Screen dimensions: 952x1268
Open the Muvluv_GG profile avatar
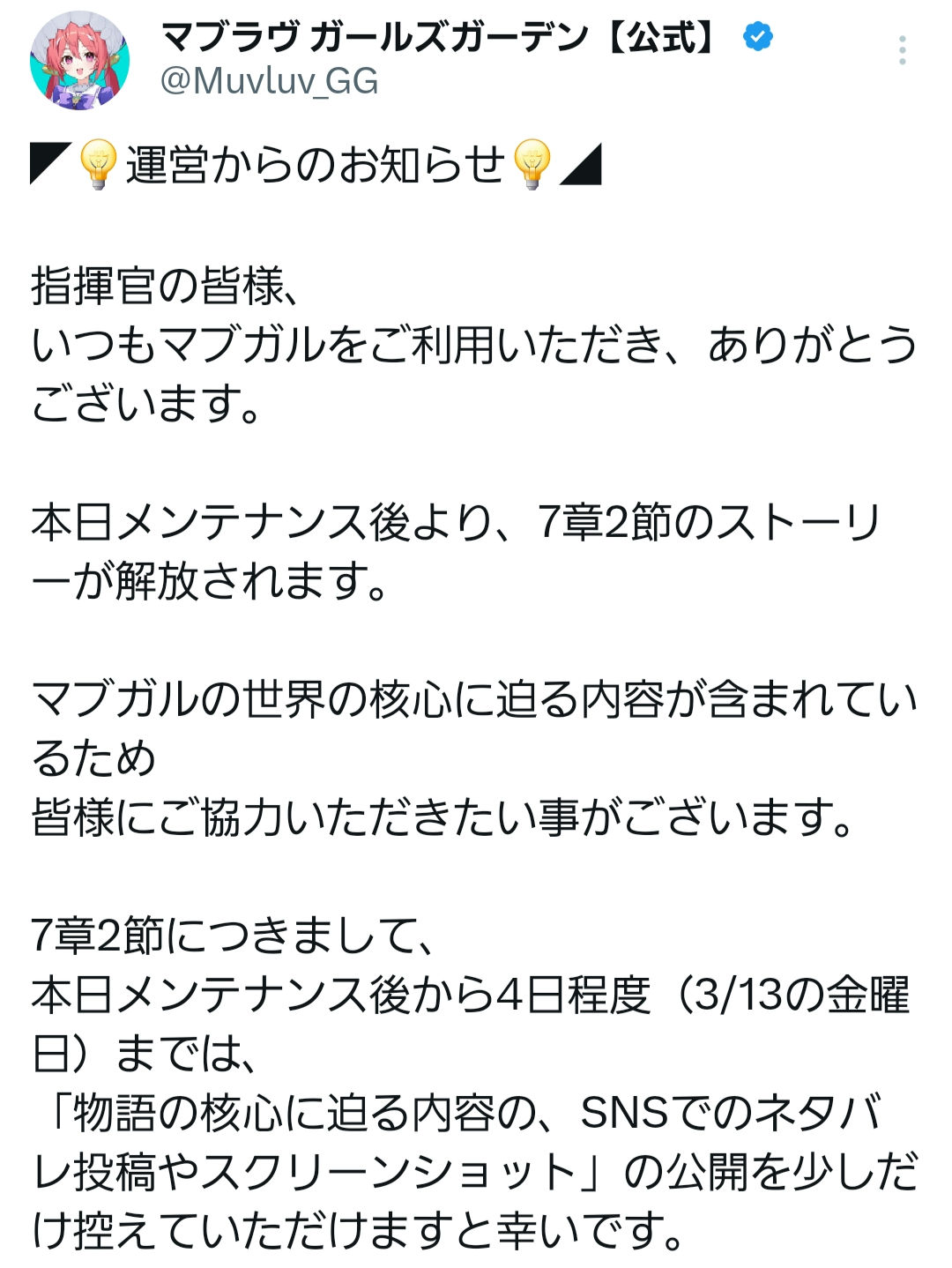tap(80, 60)
